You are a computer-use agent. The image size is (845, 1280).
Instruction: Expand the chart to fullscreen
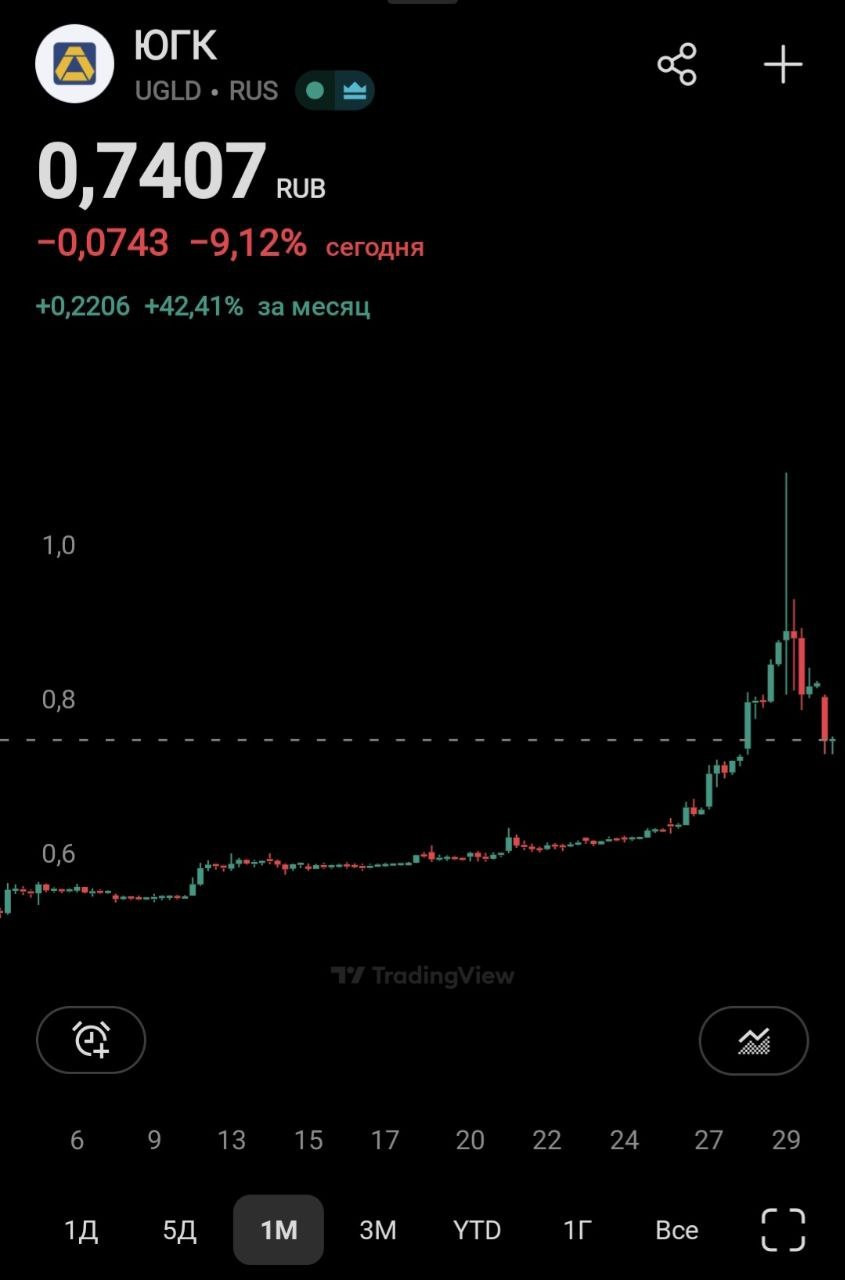pyautogui.click(x=783, y=1230)
